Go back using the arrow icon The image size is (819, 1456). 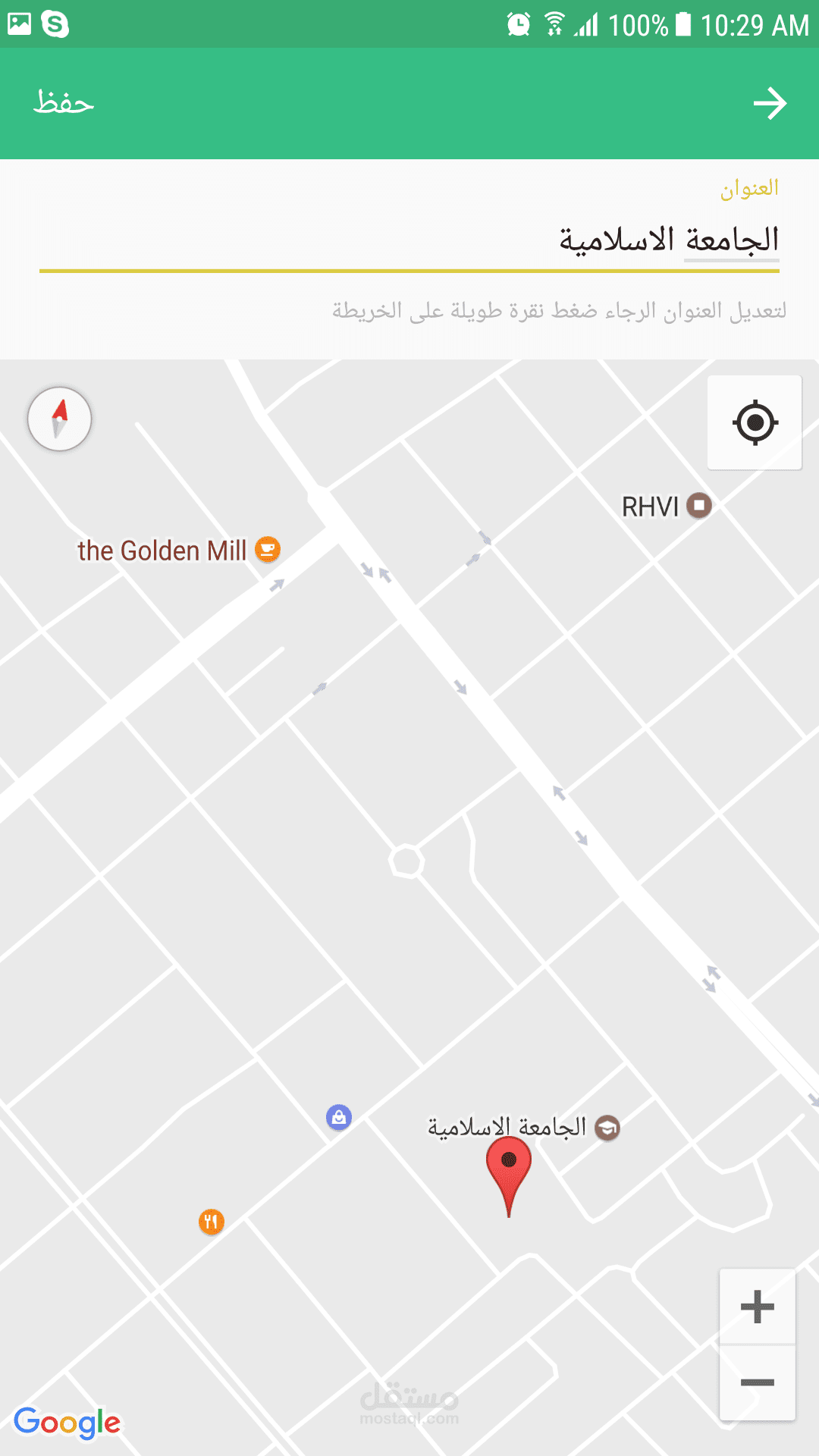[770, 103]
